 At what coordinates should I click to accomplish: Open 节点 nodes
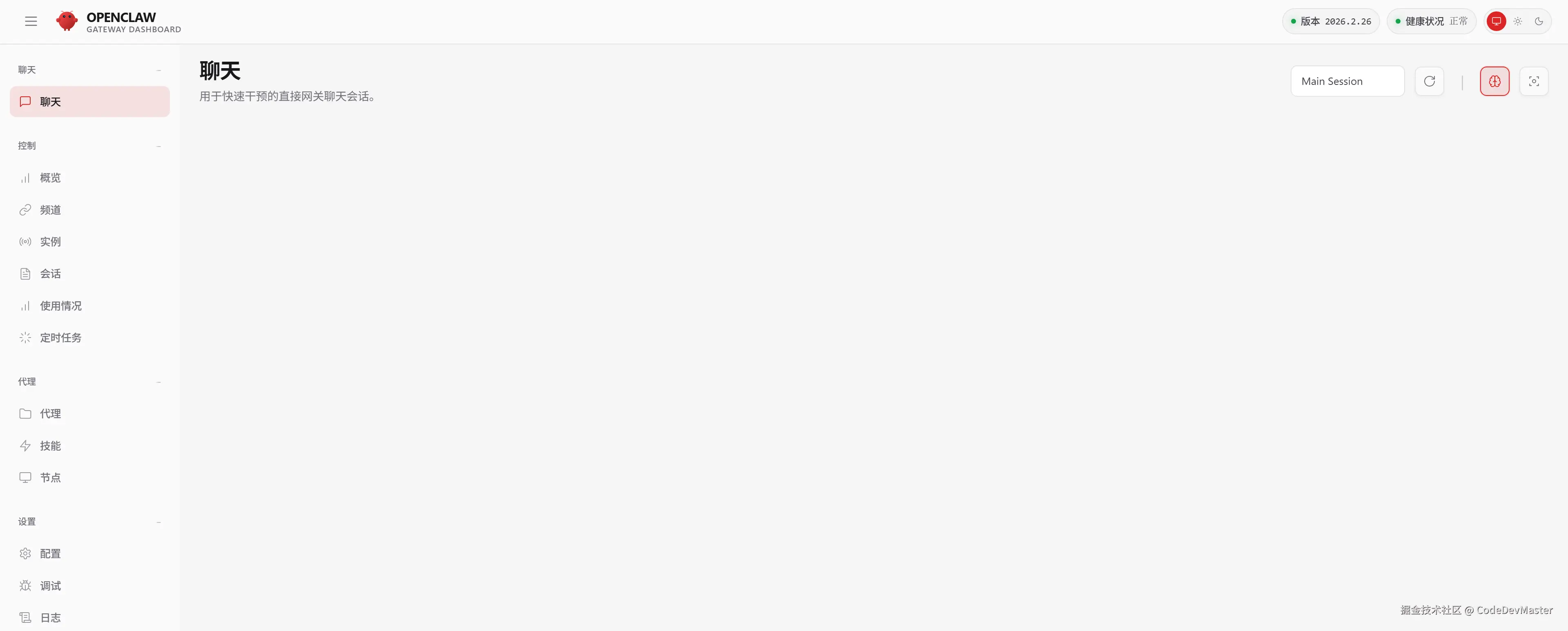(x=51, y=478)
